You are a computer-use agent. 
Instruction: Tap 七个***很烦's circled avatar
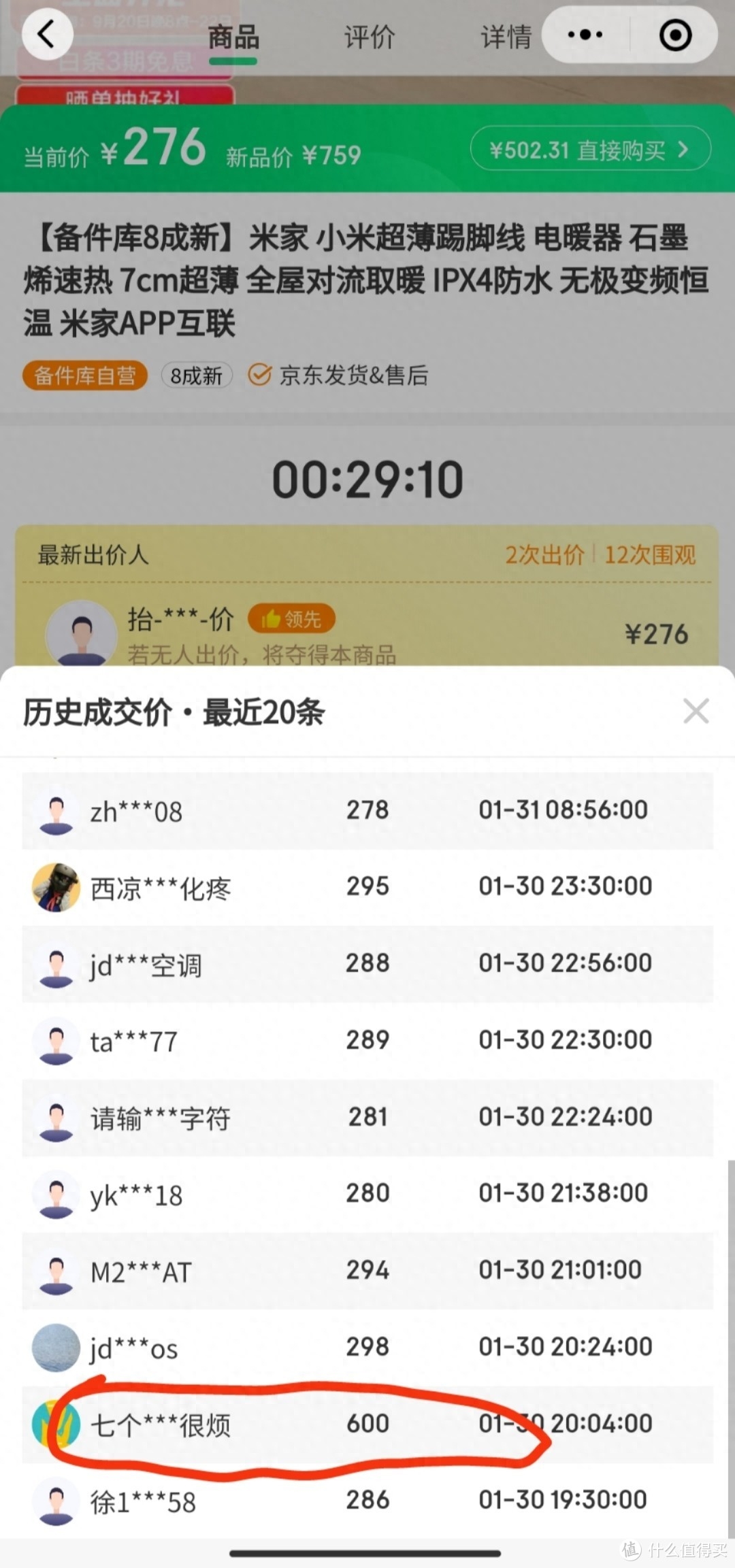click(x=57, y=1424)
